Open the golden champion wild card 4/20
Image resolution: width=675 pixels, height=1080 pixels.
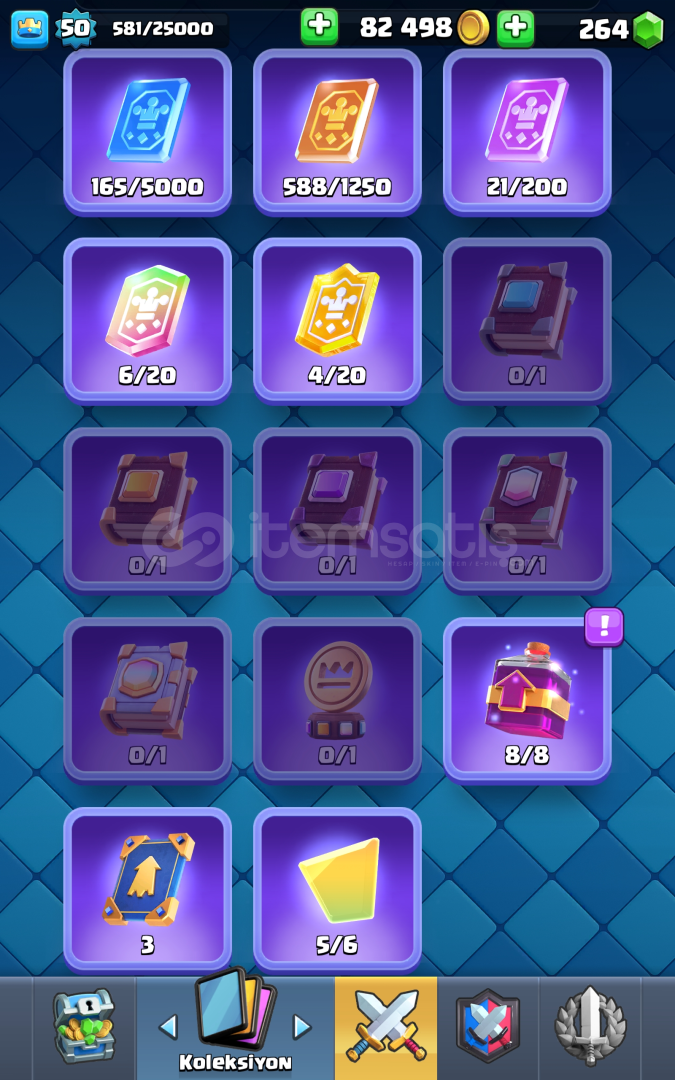[x=338, y=321]
